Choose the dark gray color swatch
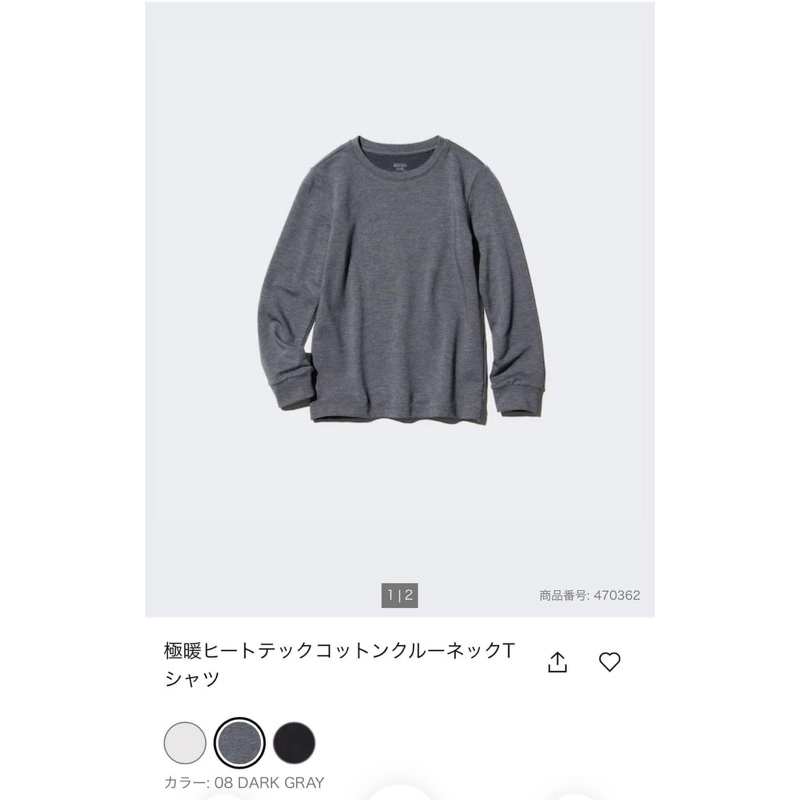Image resolution: width=800 pixels, height=800 pixels. (x=239, y=742)
